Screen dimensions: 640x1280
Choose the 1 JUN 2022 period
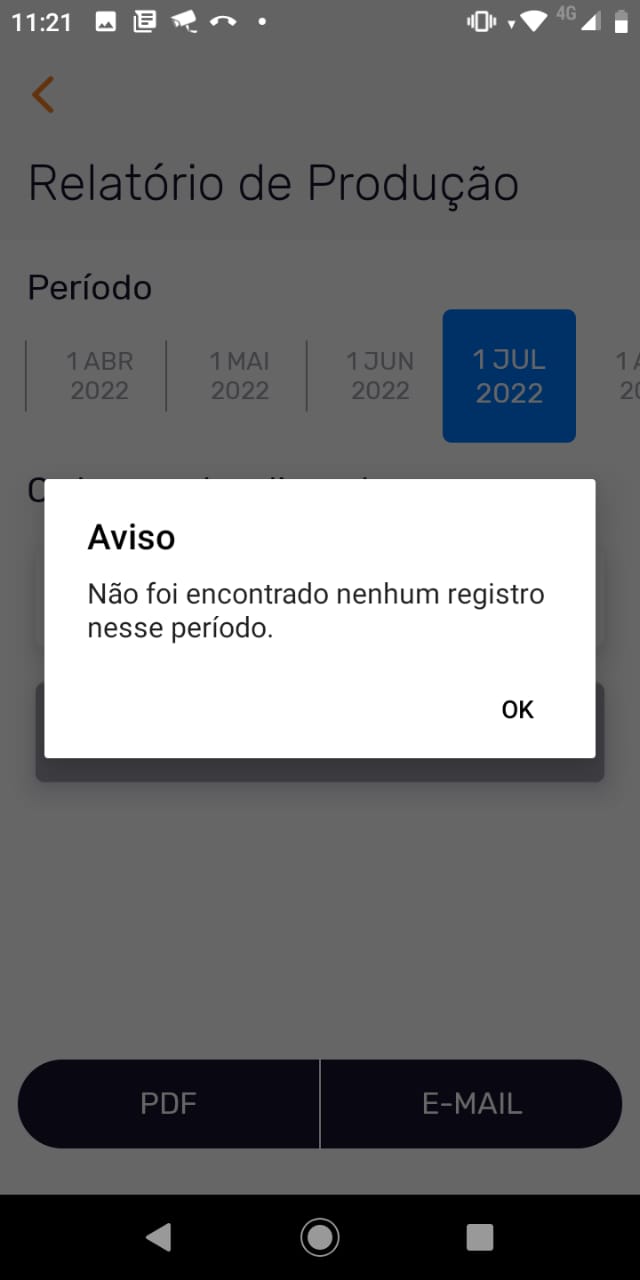coord(380,375)
